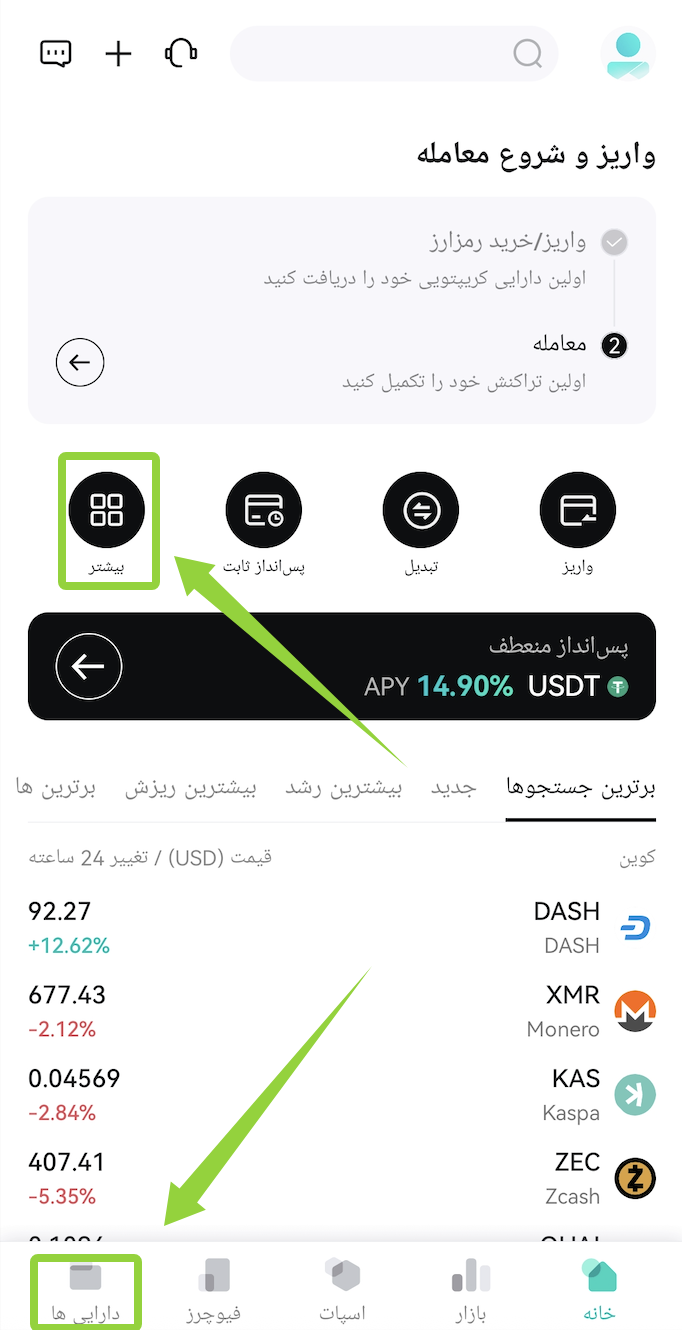Switch to جدید coins tab

point(454,788)
